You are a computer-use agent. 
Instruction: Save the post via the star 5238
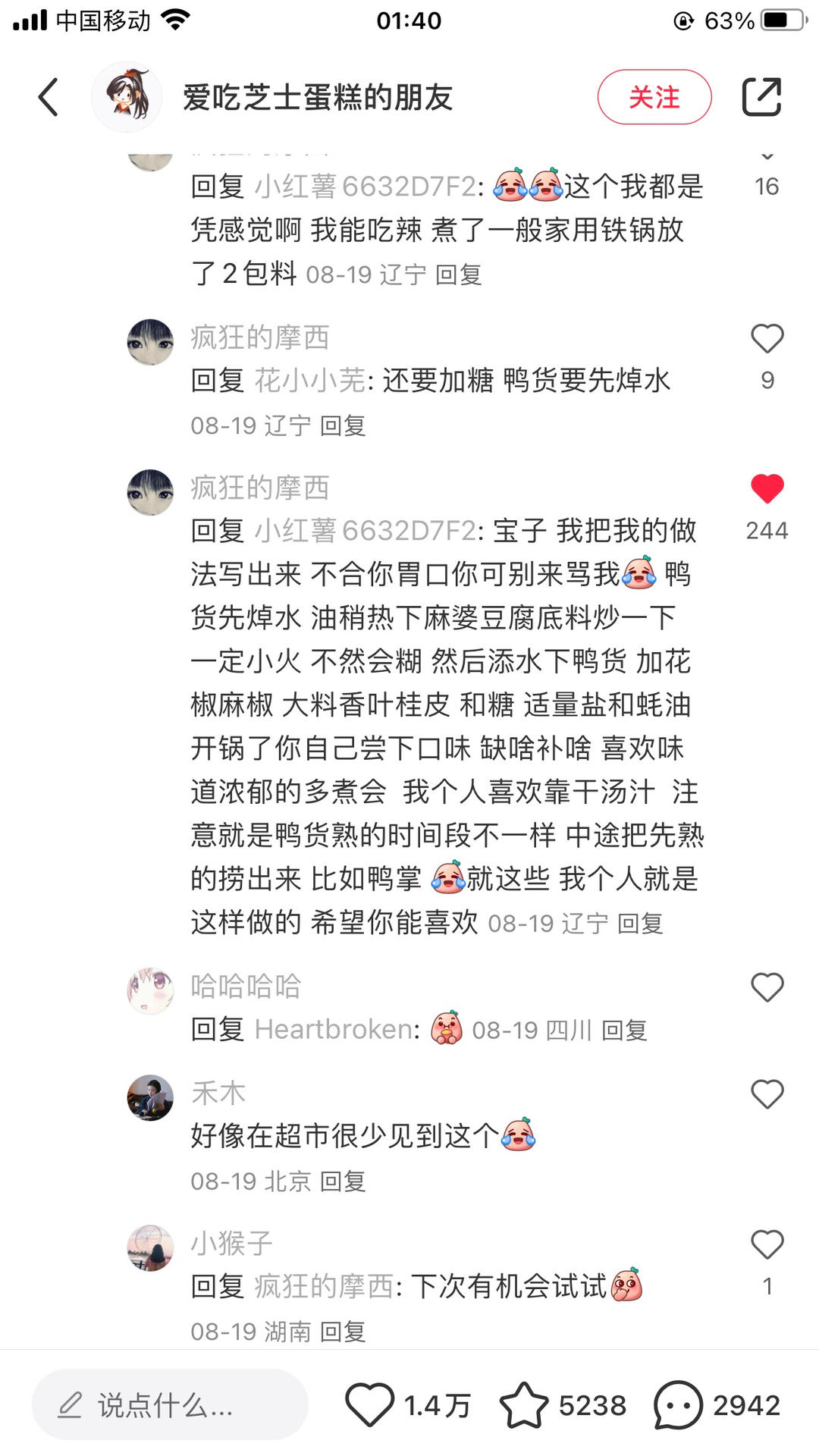(x=563, y=1405)
